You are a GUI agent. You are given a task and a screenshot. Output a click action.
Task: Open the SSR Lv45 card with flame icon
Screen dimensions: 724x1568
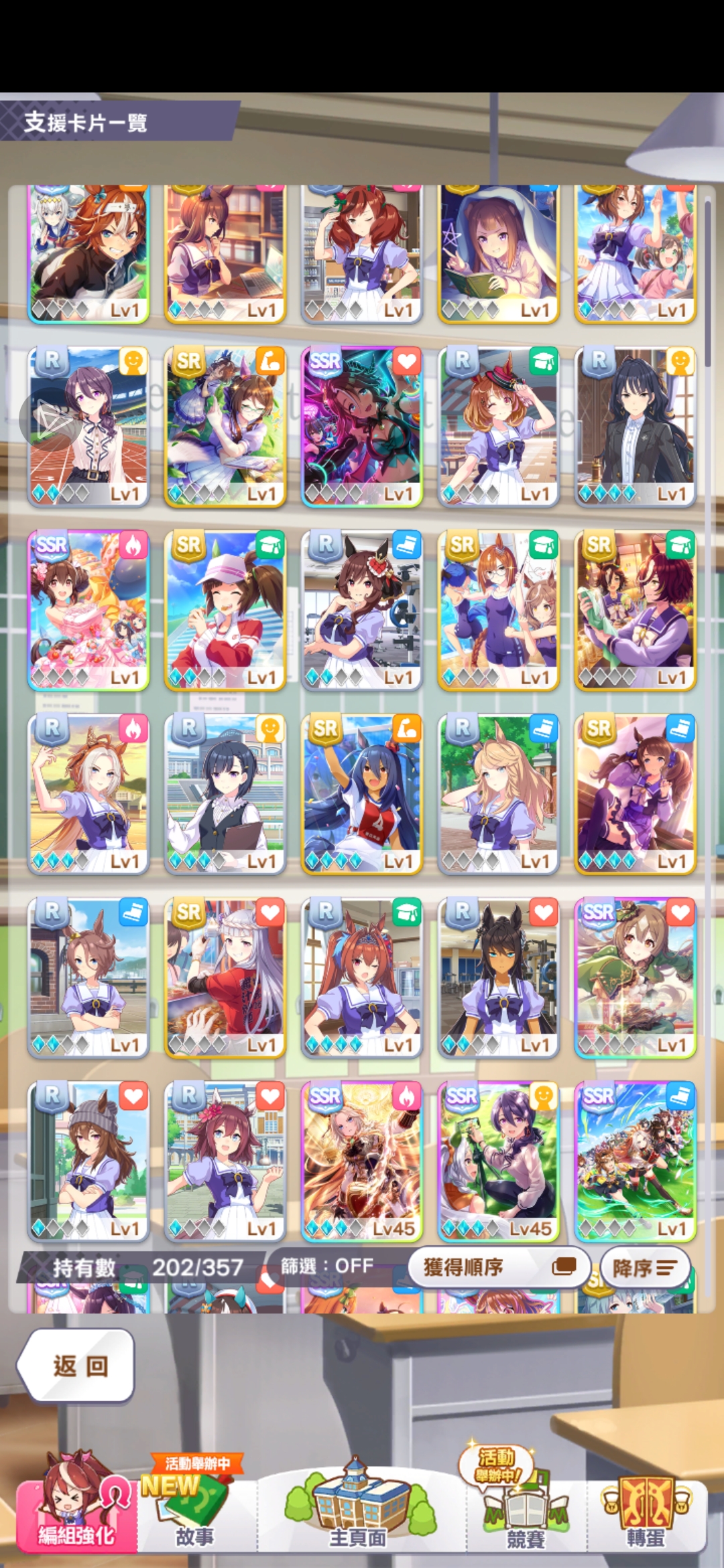361,1161
